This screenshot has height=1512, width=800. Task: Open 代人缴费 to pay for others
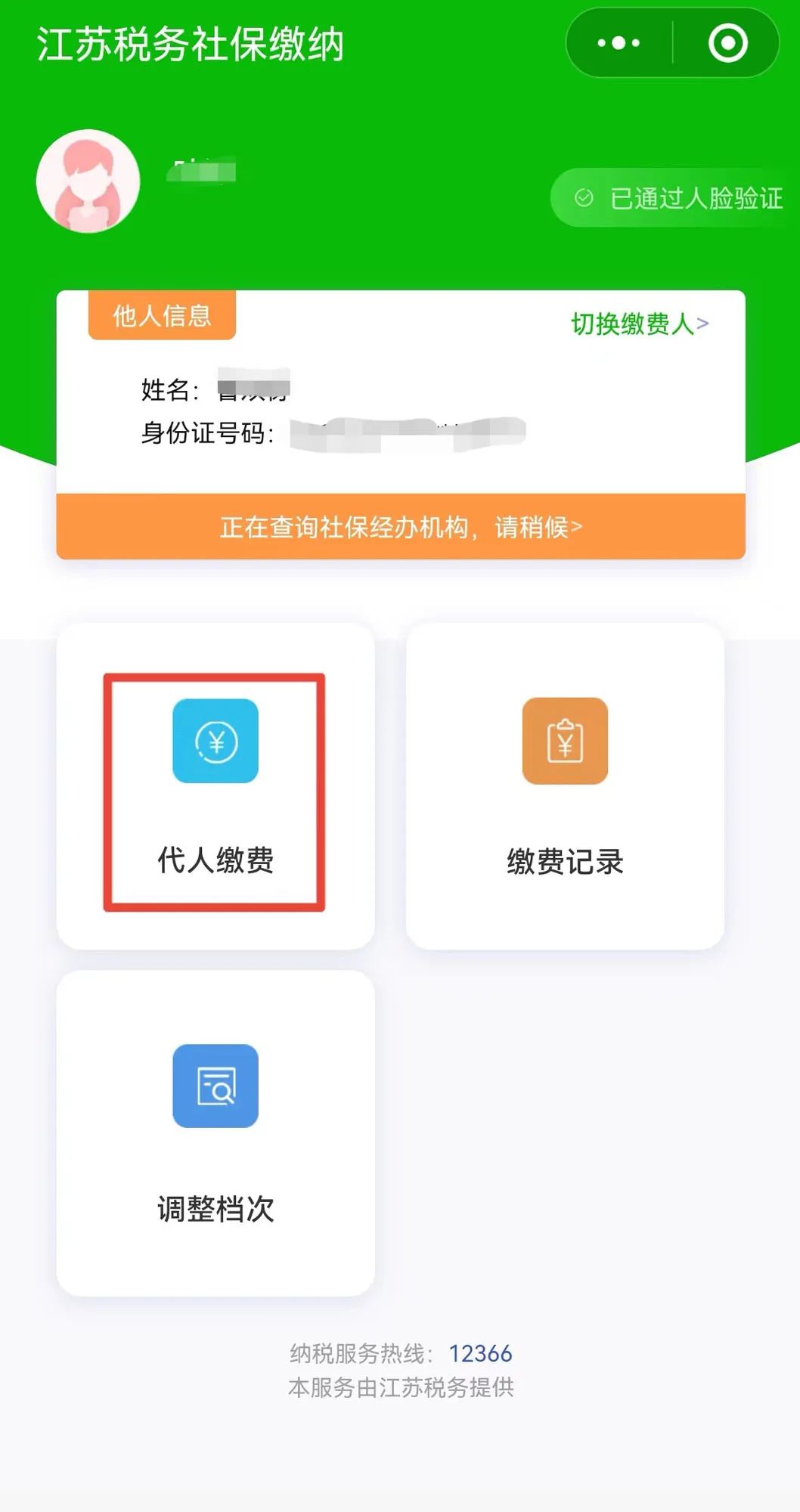tap(216, 786)
